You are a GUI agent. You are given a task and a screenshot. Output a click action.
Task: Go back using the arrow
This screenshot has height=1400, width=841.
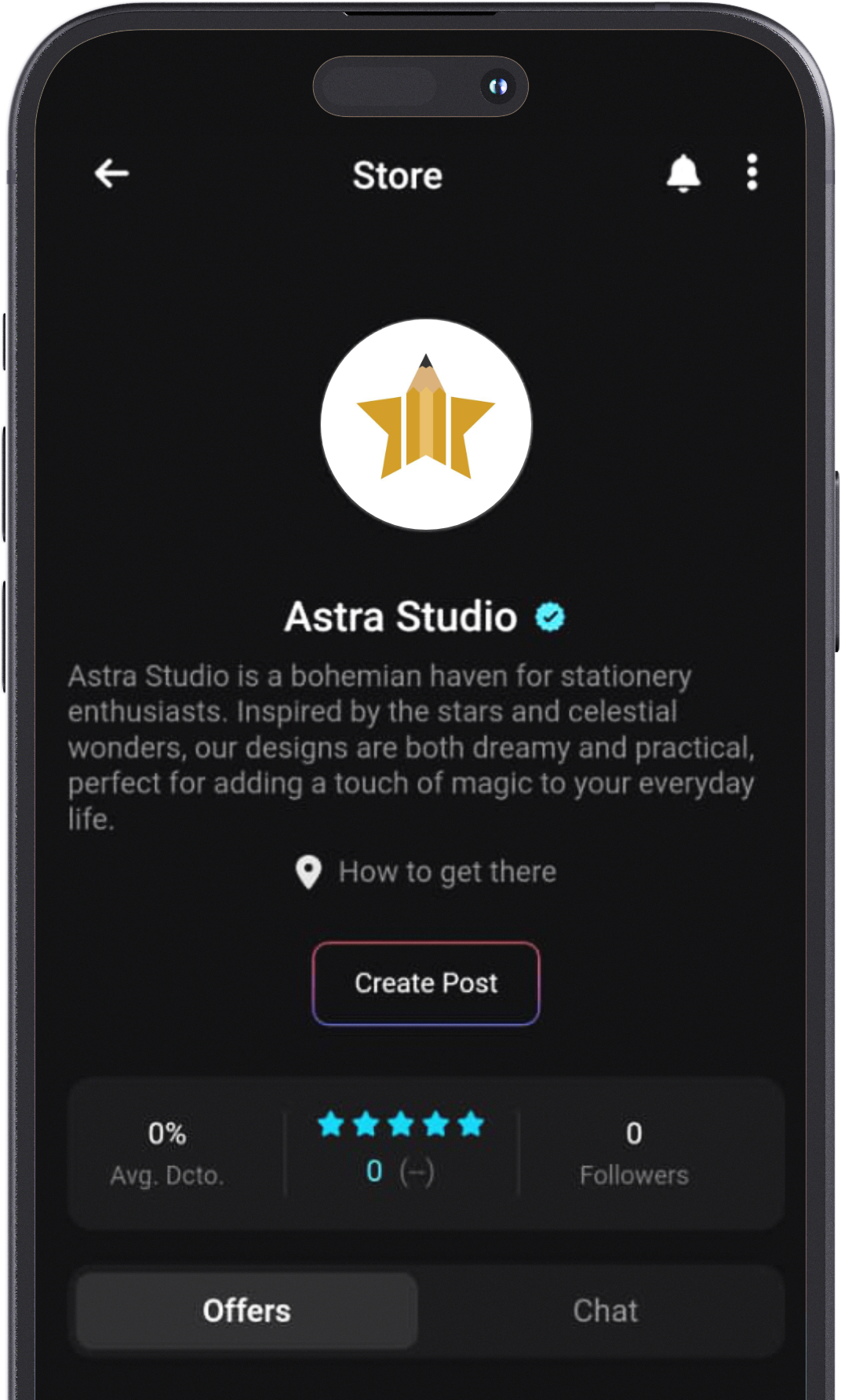tap(111, 173)
